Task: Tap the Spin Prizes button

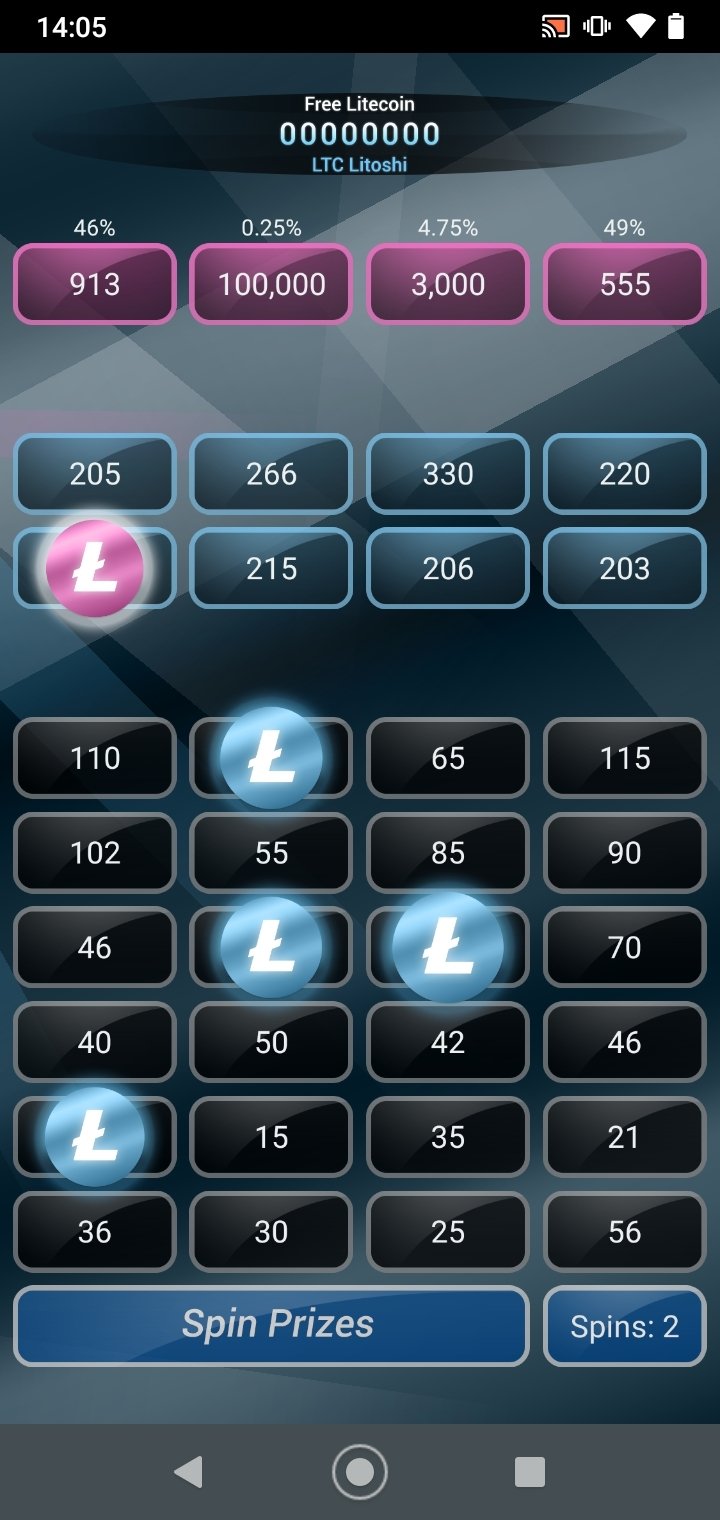Action: tap(271, 1326)
